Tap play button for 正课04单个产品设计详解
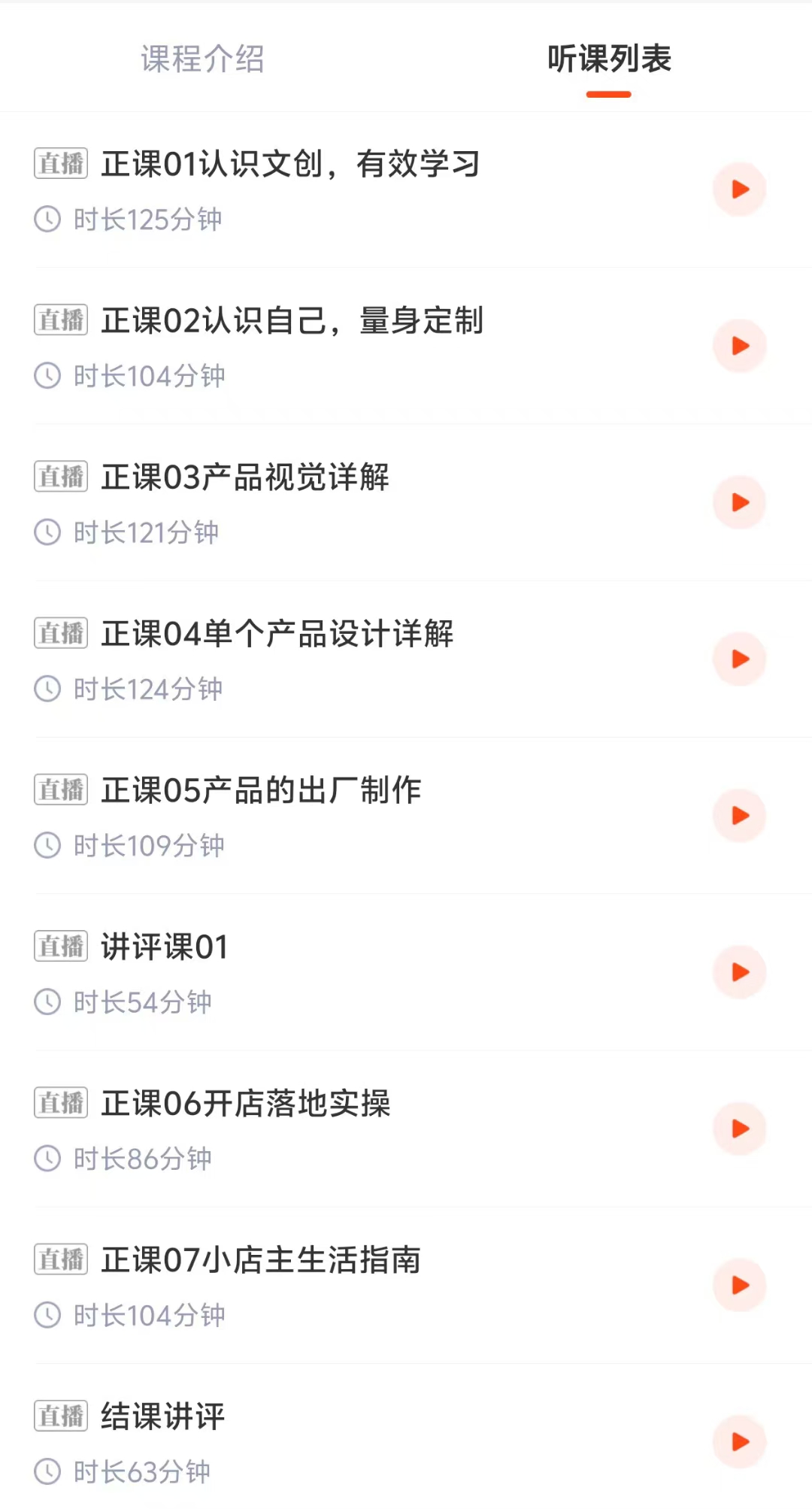Image resolution: width=812 pixels, height=1509 pixels. point(740,659)
